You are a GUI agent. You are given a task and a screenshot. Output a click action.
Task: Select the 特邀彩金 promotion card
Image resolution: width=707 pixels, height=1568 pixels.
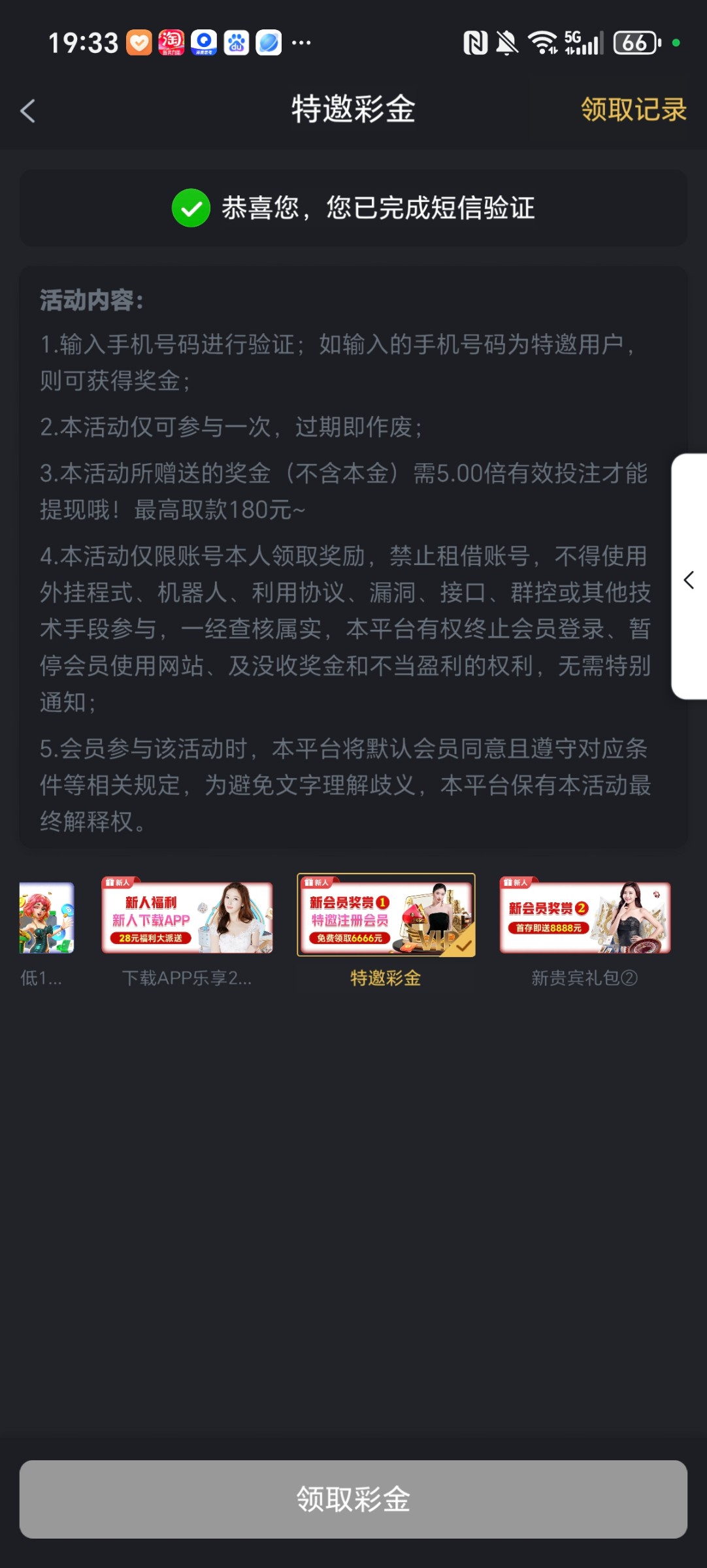[386, 916]
